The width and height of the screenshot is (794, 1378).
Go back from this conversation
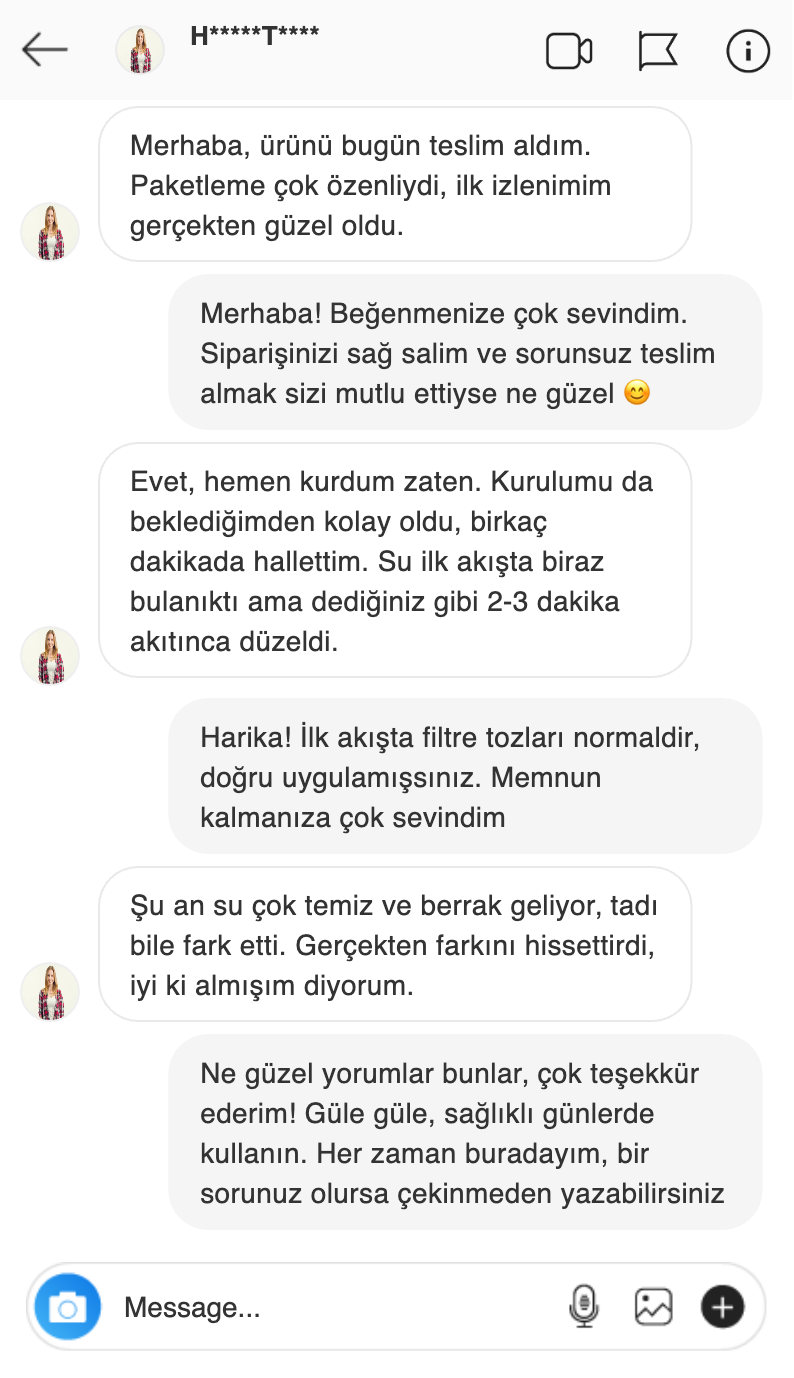coord(45,49)
